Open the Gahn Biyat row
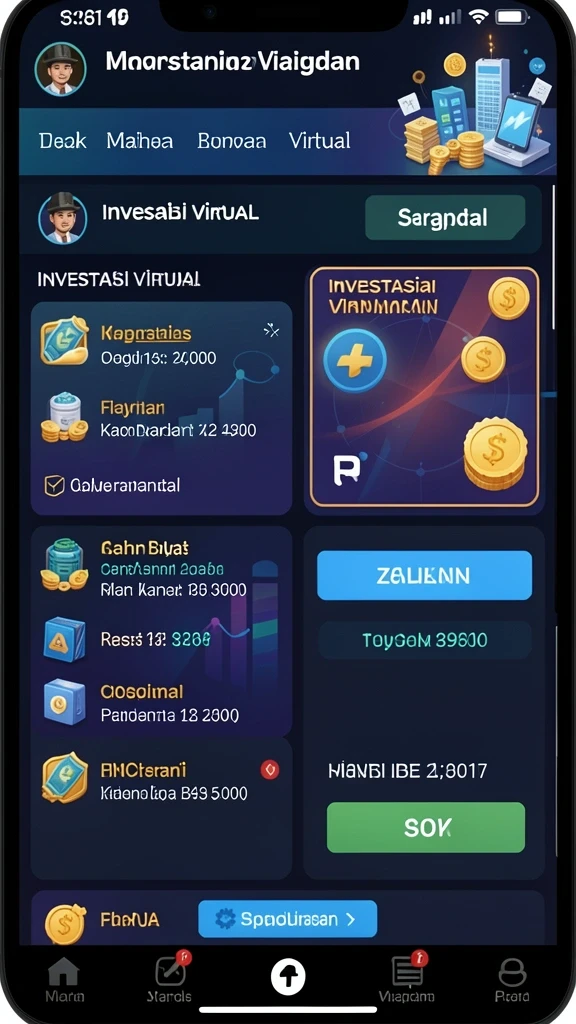Viewport: 576px width, 1024px height. pos(161,569)
